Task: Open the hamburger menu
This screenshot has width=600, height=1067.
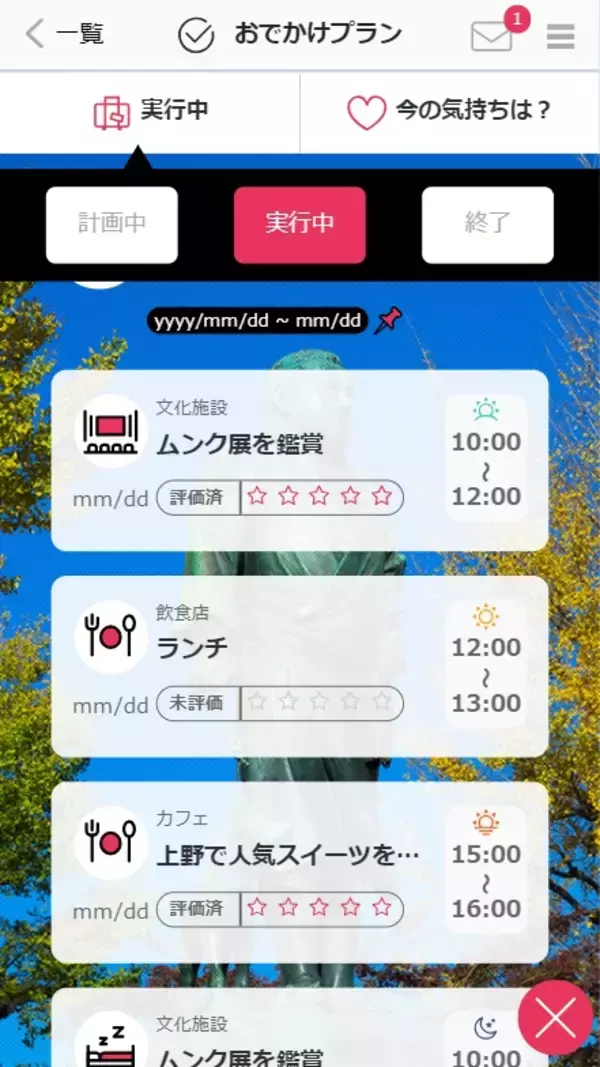Action: pos(561,37)
